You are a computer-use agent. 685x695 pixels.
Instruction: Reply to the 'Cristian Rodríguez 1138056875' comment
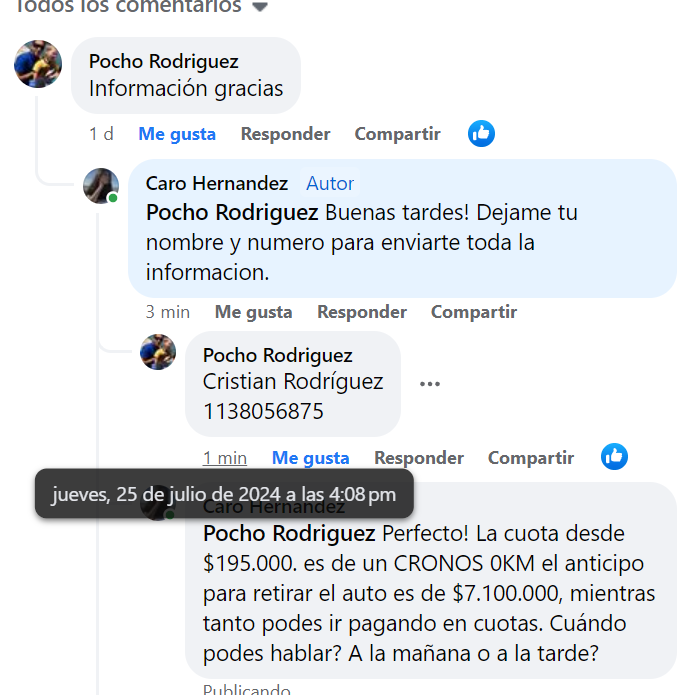[418, 458]
